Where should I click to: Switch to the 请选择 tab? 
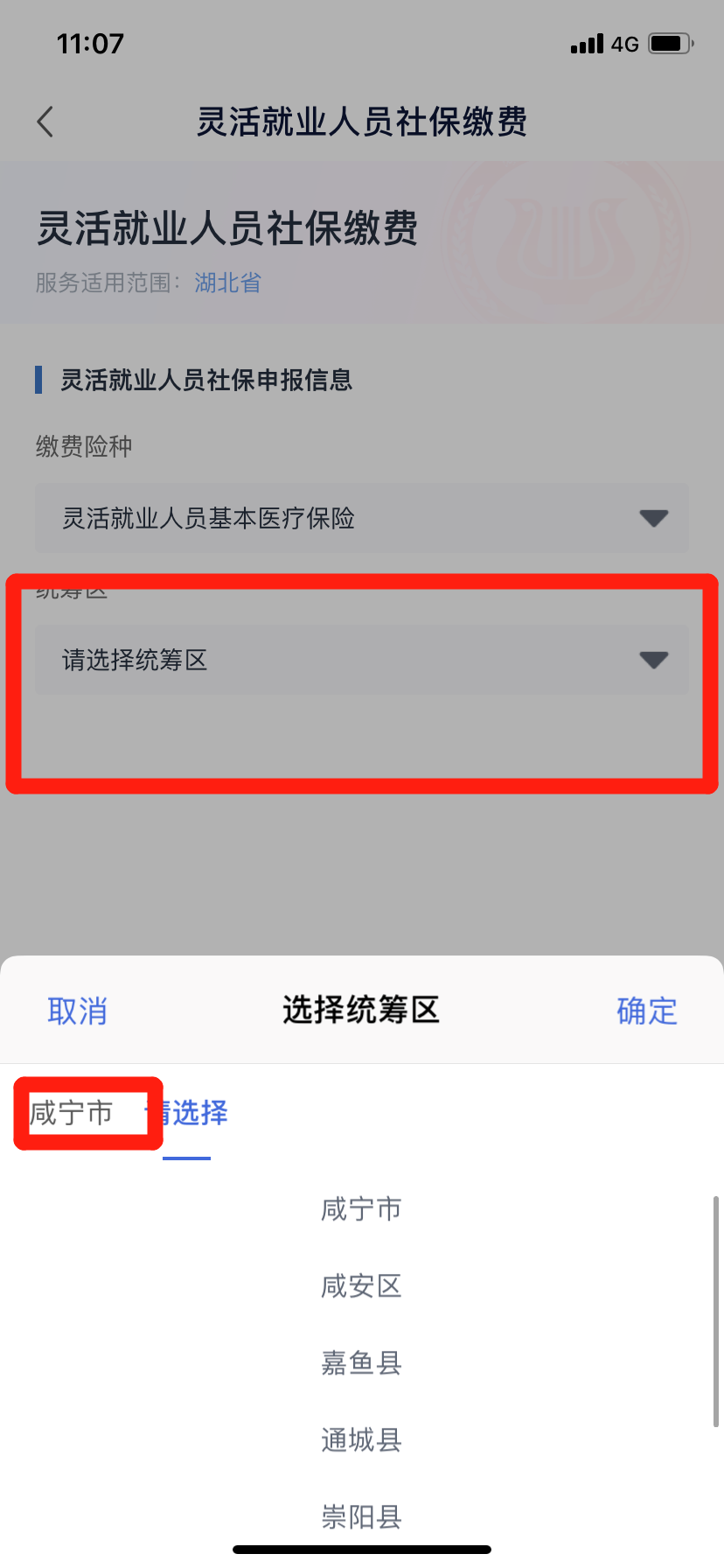click(192, 1113)
